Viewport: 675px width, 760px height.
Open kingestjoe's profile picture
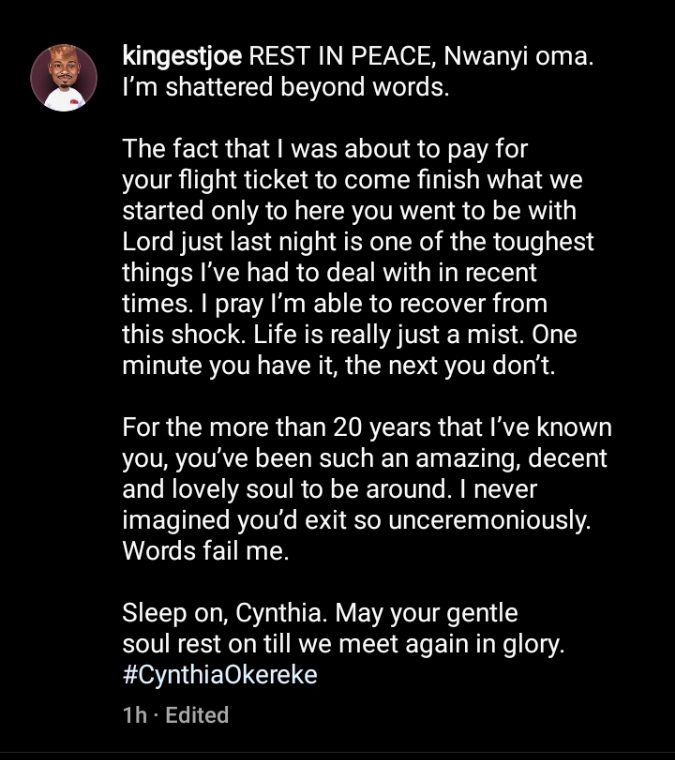coord(64,78)
